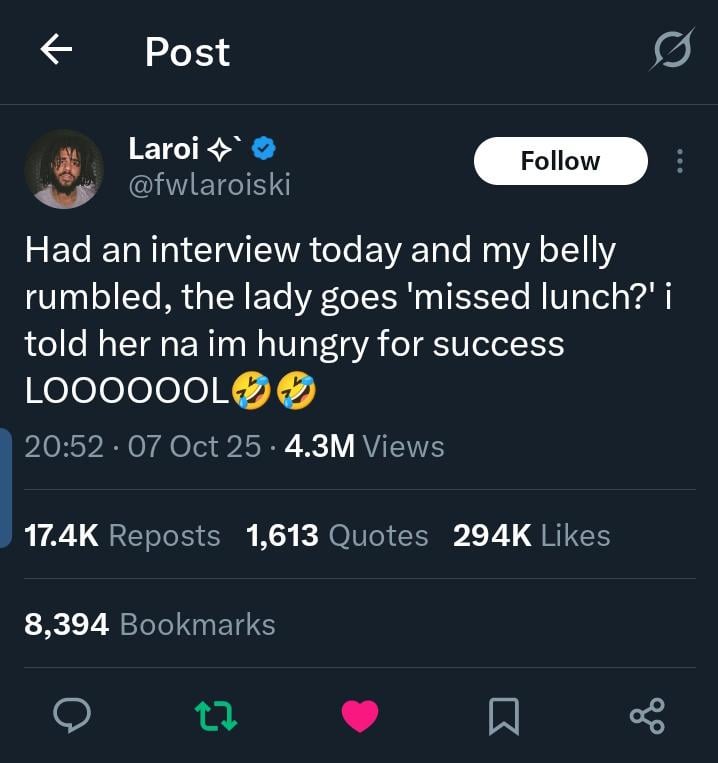Reply to the post via comment icon

click(x=72, y=715)
